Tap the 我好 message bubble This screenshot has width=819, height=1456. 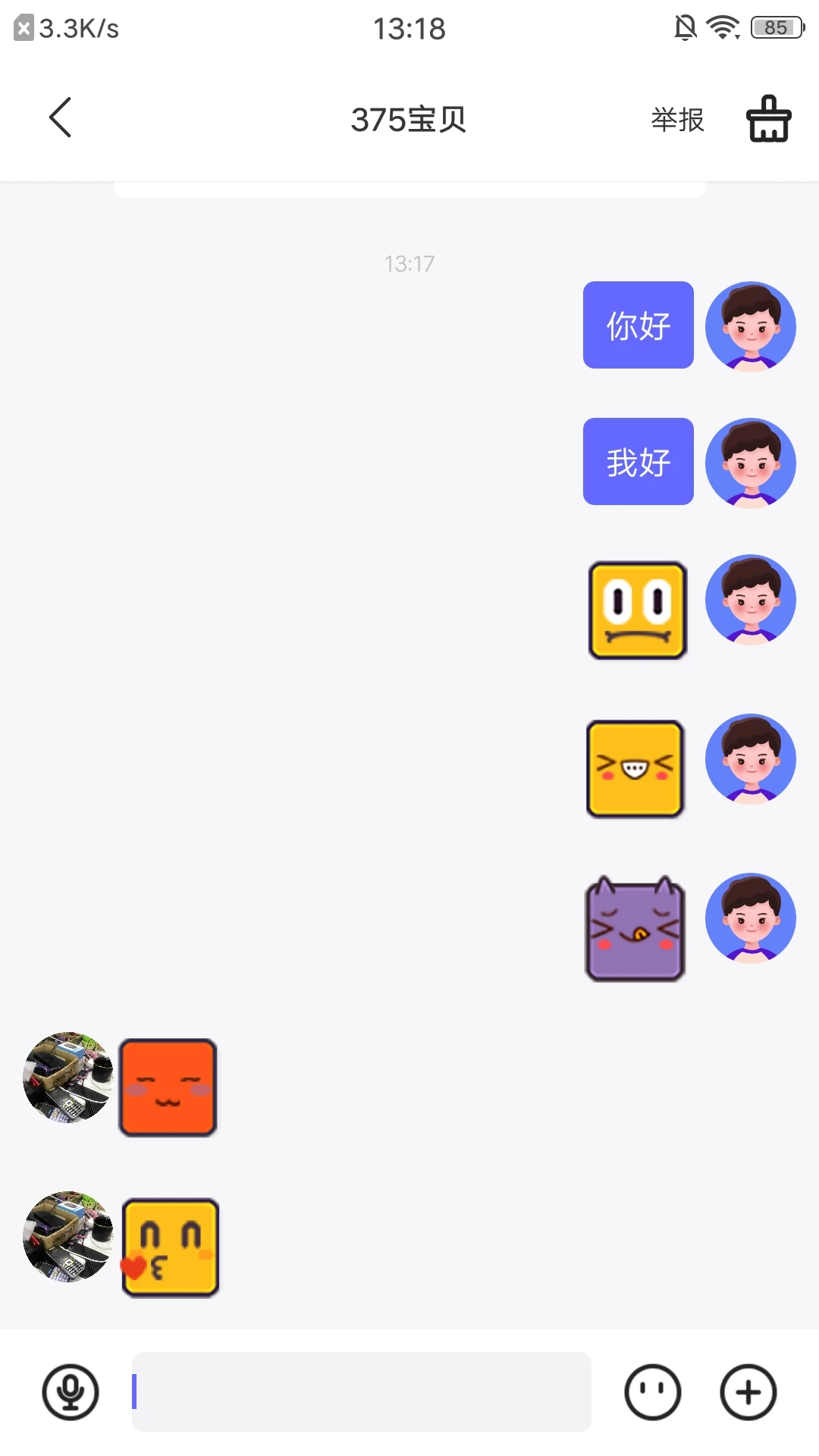click(638, 462)
